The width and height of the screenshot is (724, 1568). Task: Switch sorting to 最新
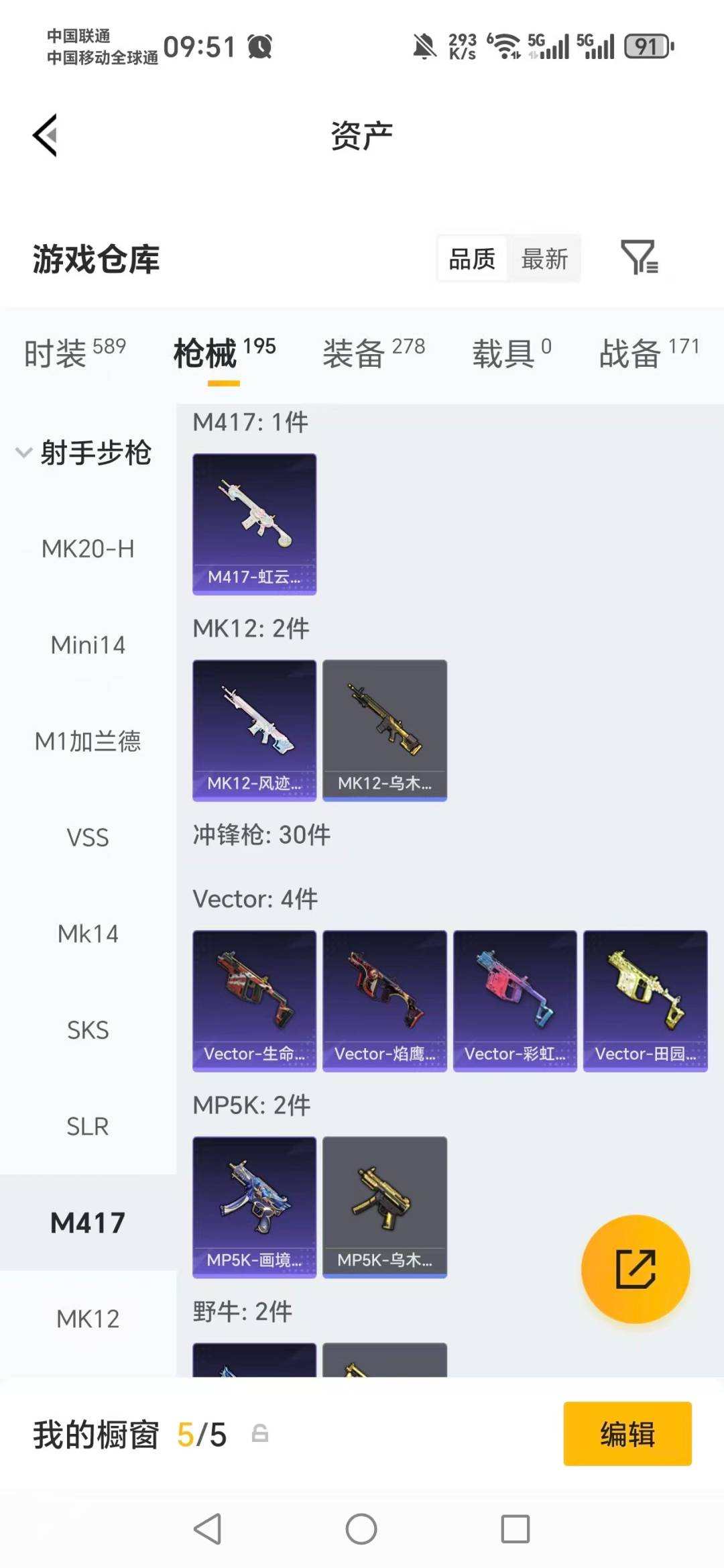coord(545,257)
